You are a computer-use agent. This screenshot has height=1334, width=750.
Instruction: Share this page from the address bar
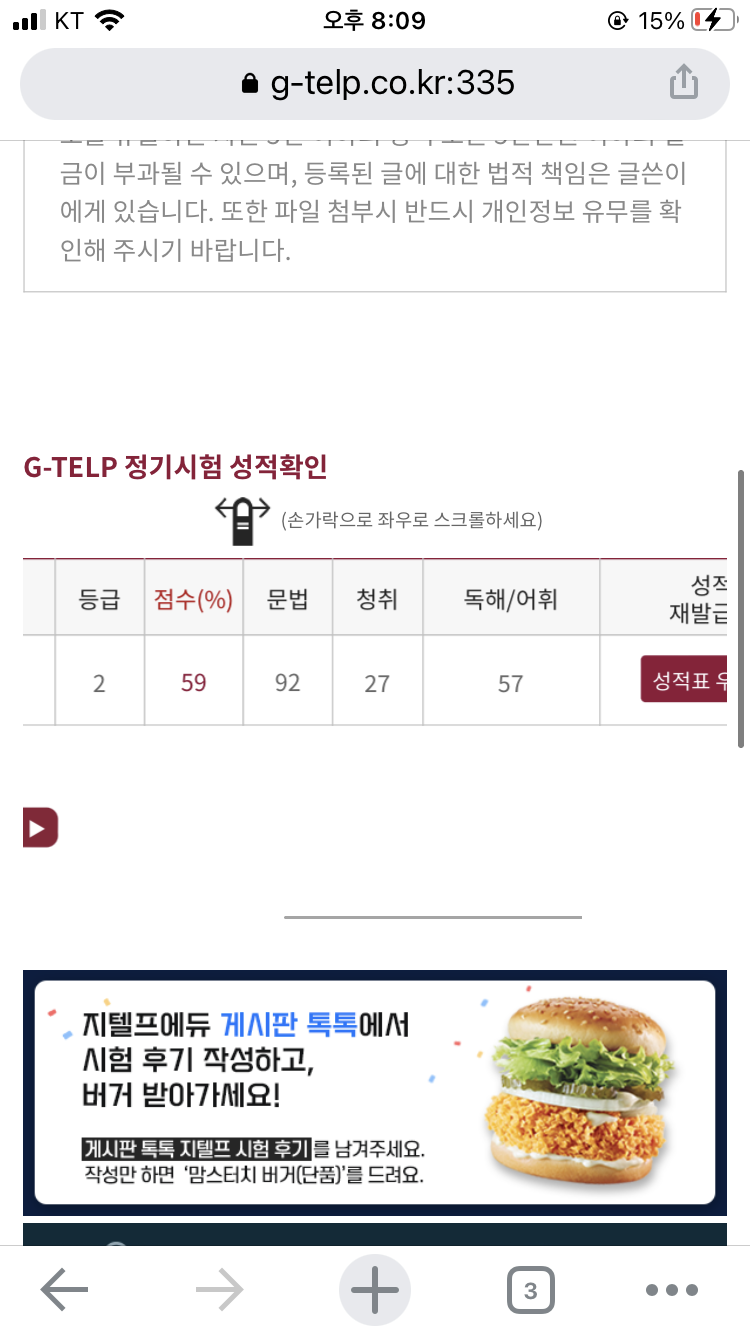click(x=683, y=82)
